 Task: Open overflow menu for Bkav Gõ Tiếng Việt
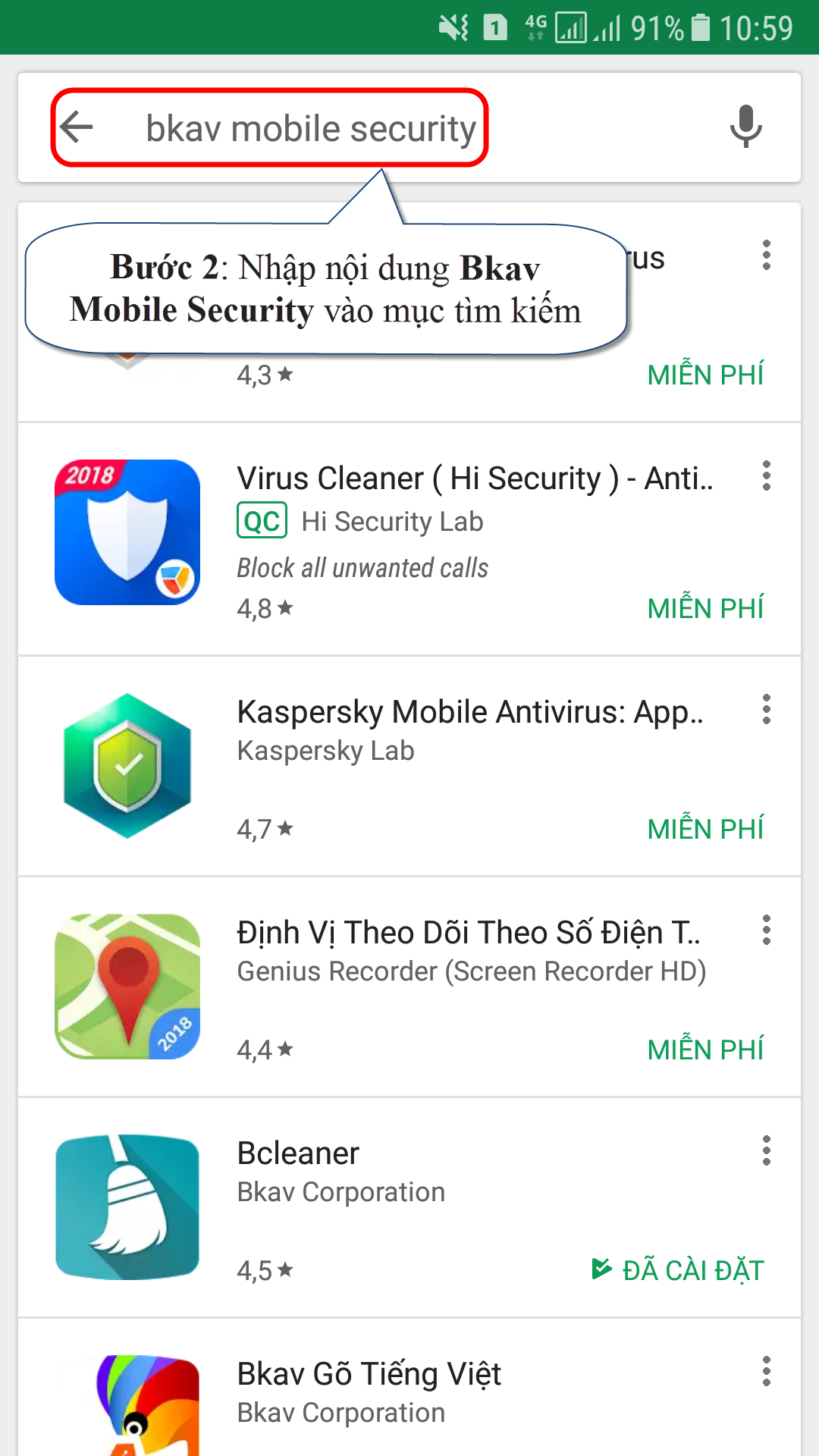point(767,1372)
